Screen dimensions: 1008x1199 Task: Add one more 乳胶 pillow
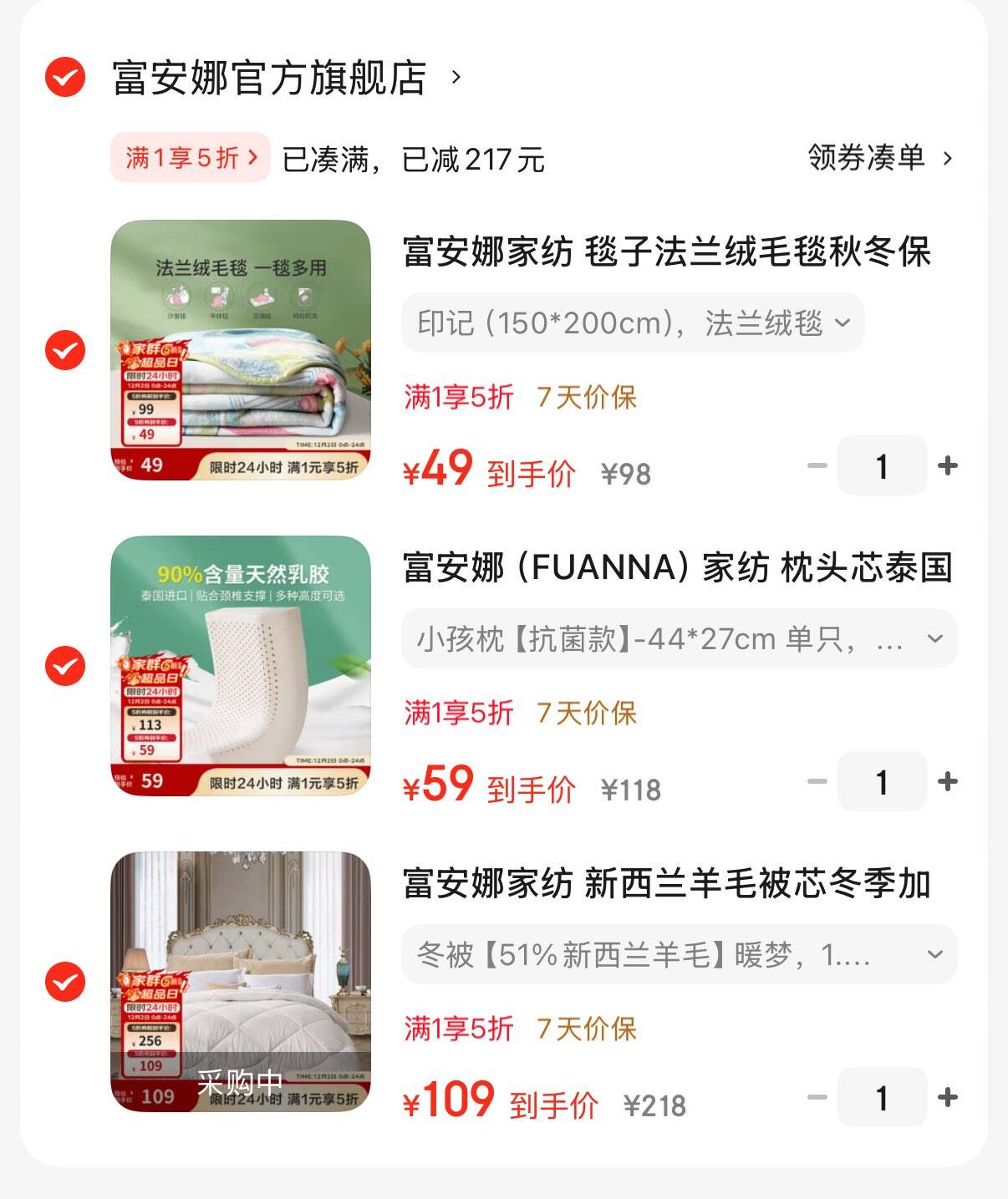pos(948,781)
